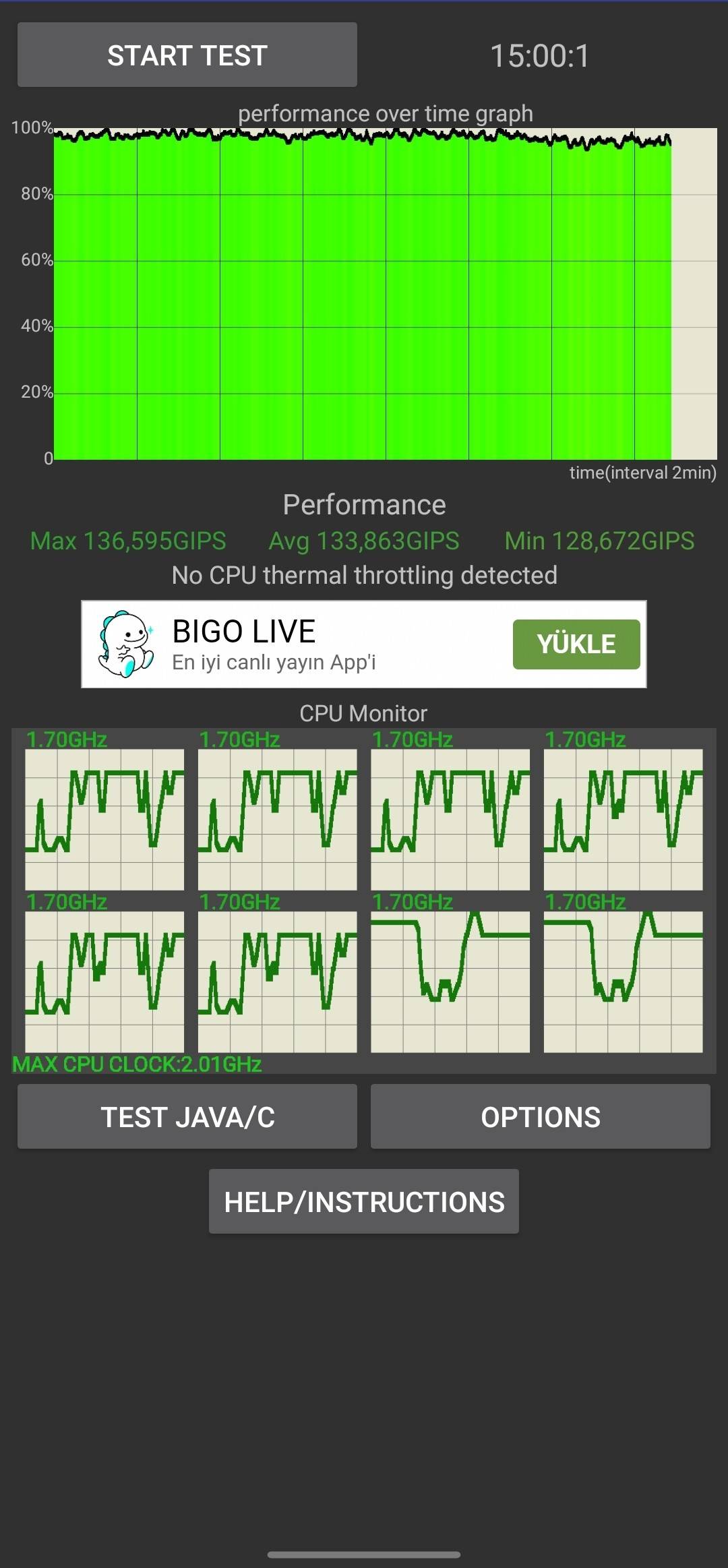Select the fifth CPU core graph
The width and height of the screenshot is (728, 1568).
click(103, 984)
